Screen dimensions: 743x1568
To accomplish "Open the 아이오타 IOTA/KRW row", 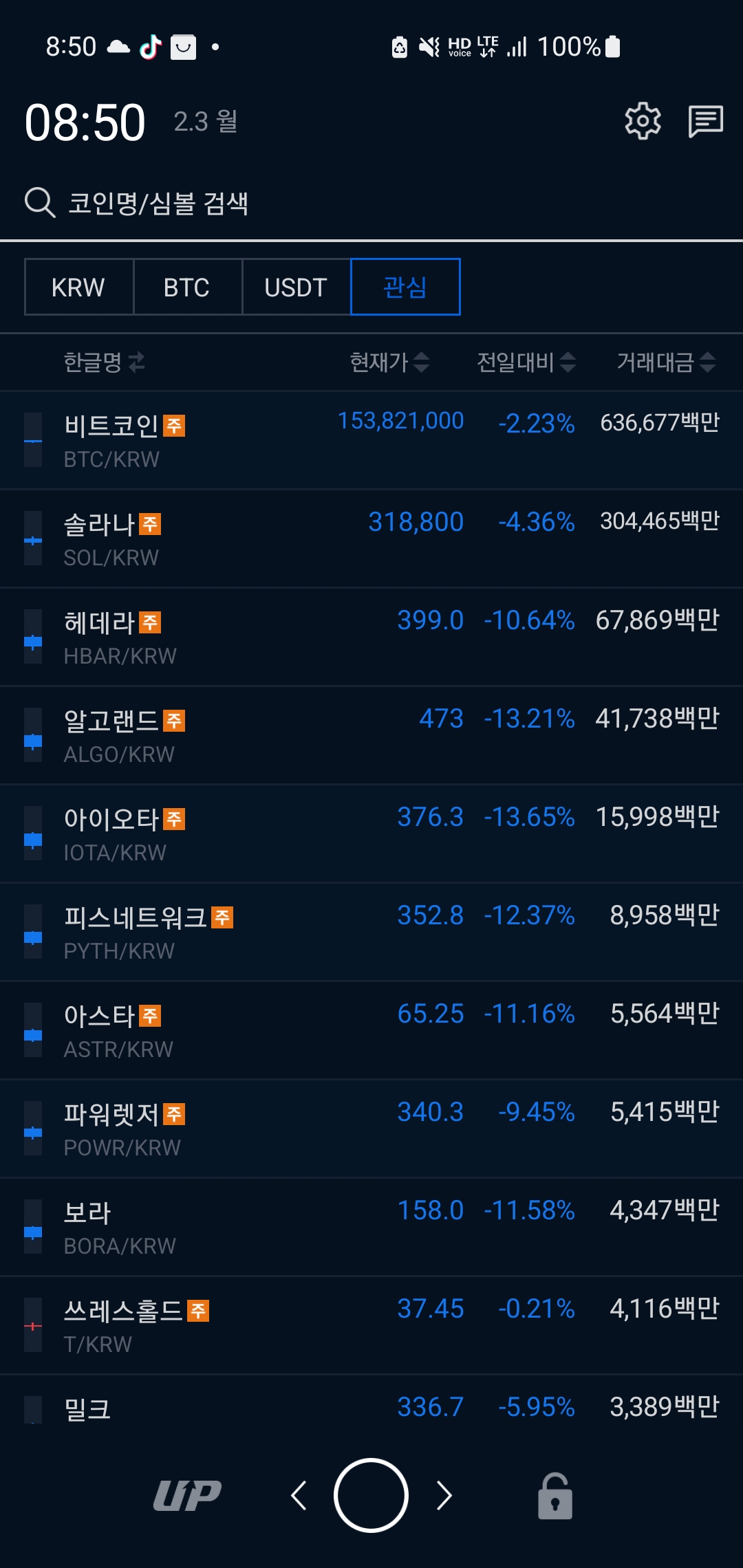I will 371,834.
